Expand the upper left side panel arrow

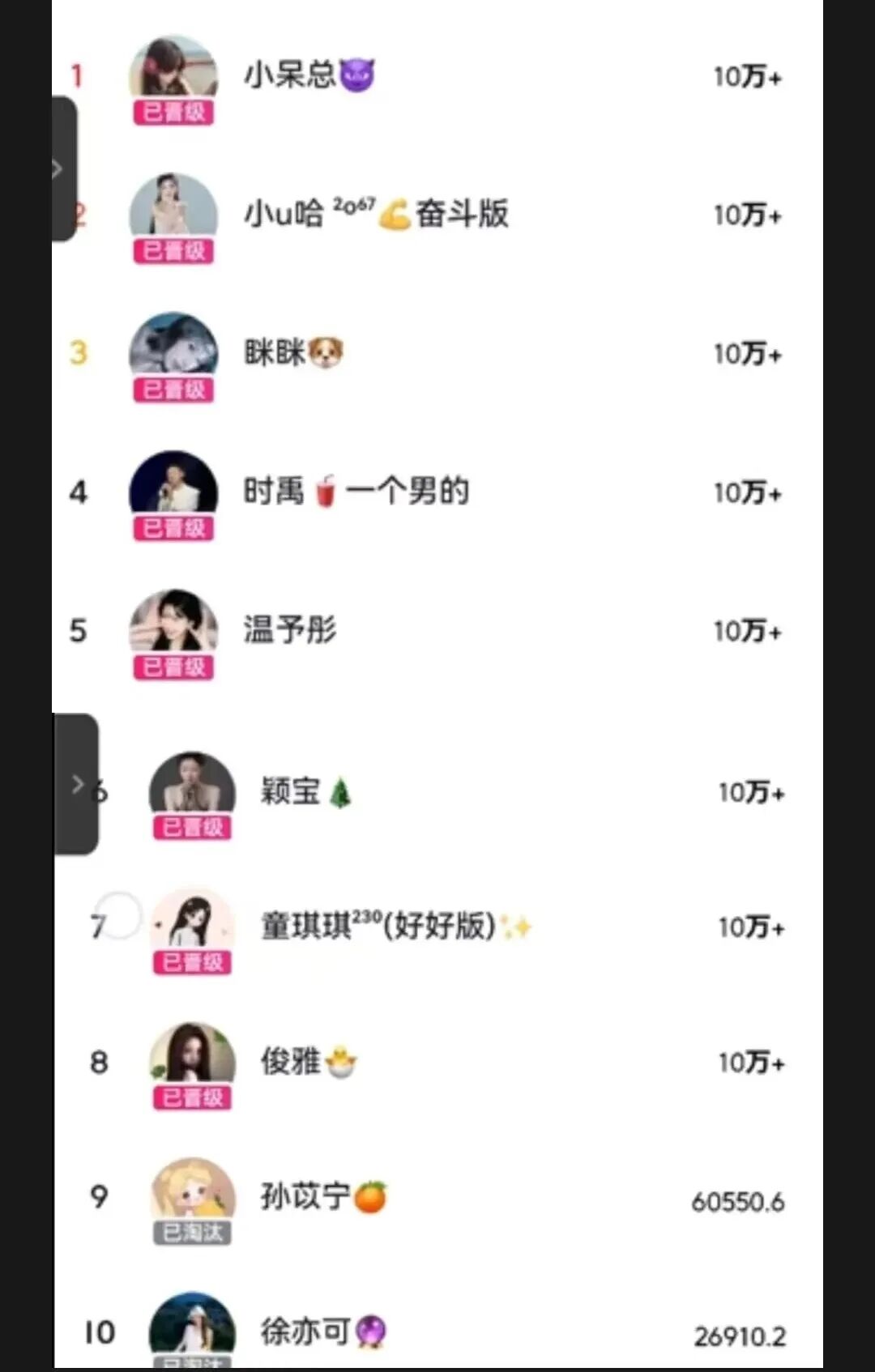click(58, 166)
